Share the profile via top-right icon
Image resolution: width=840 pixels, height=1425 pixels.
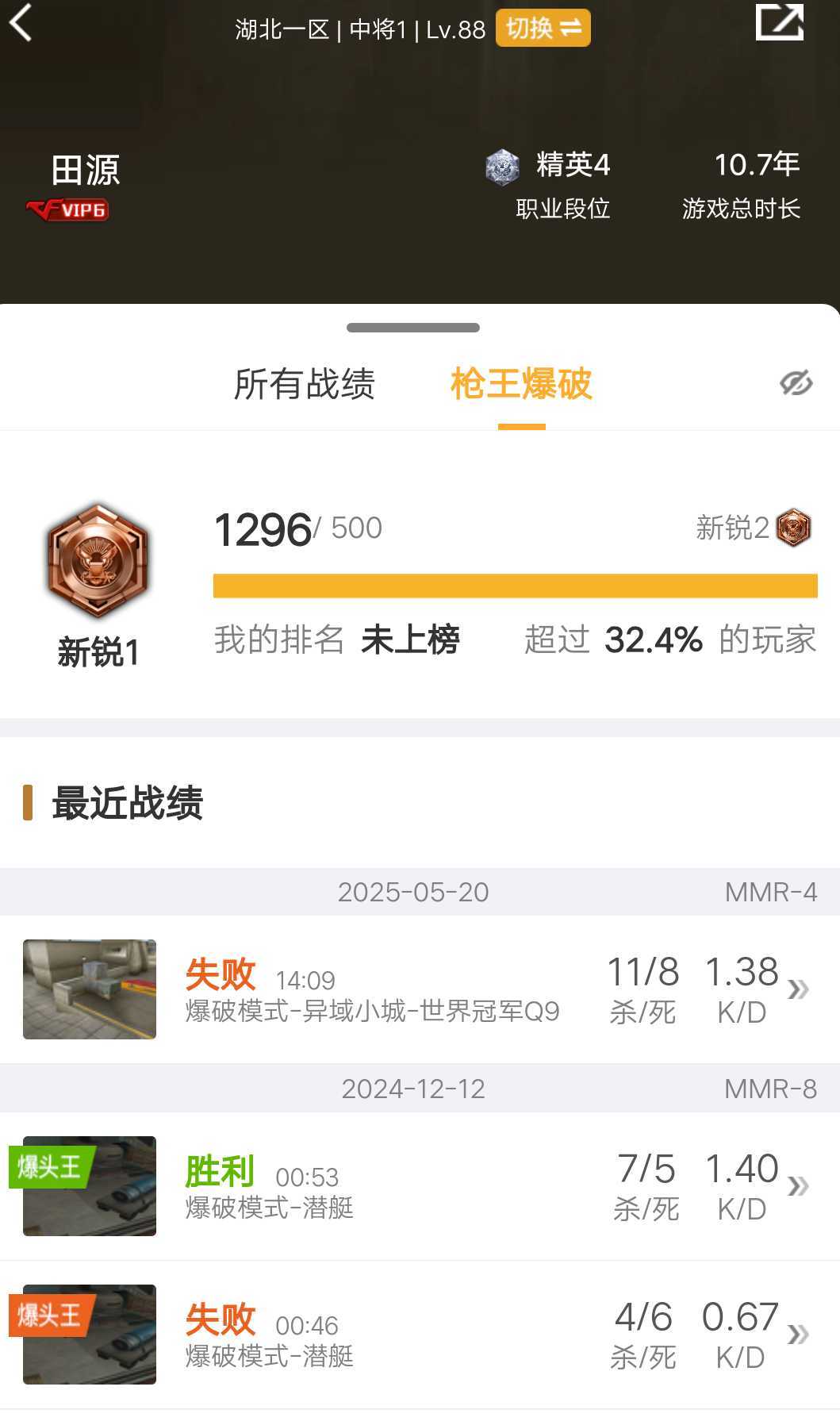click(x=780, y=22)
